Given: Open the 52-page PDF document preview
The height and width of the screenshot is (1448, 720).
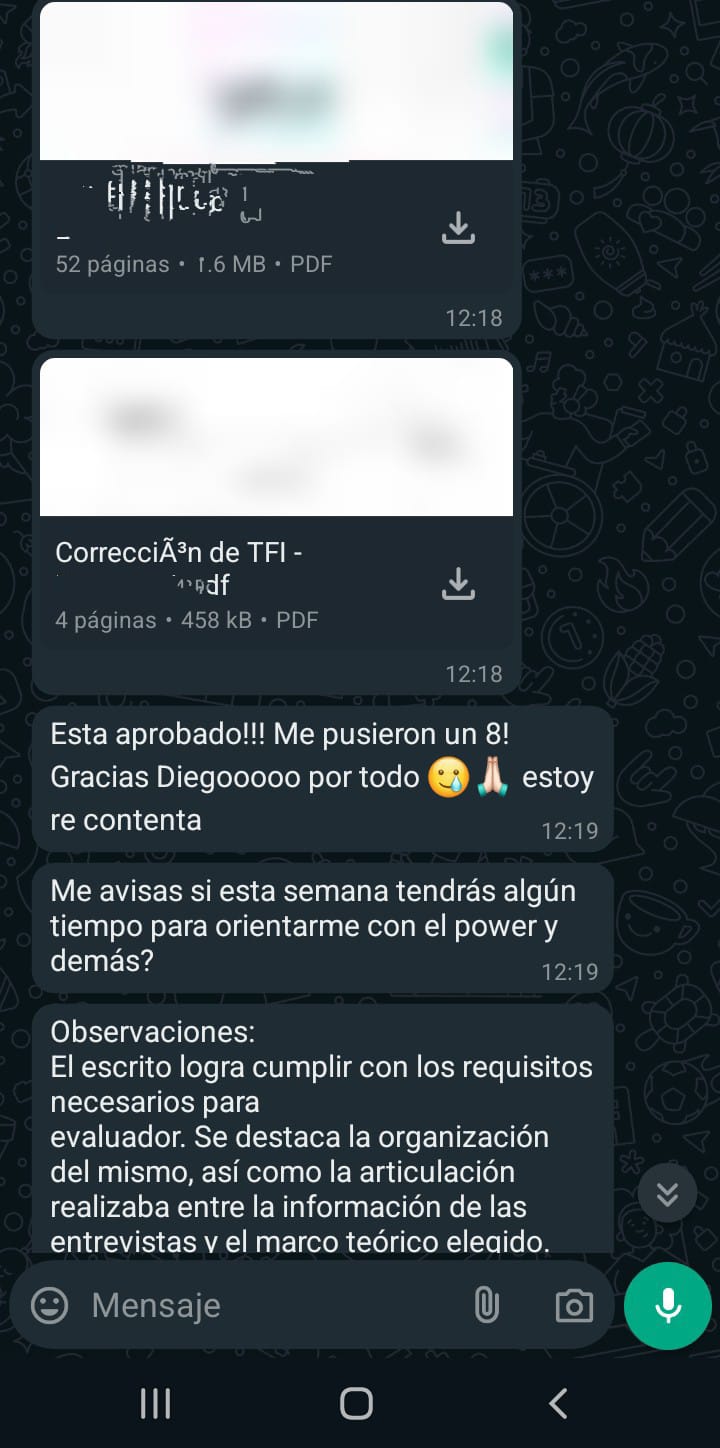Looking at the screenshot, I should [x=276, y=82].
